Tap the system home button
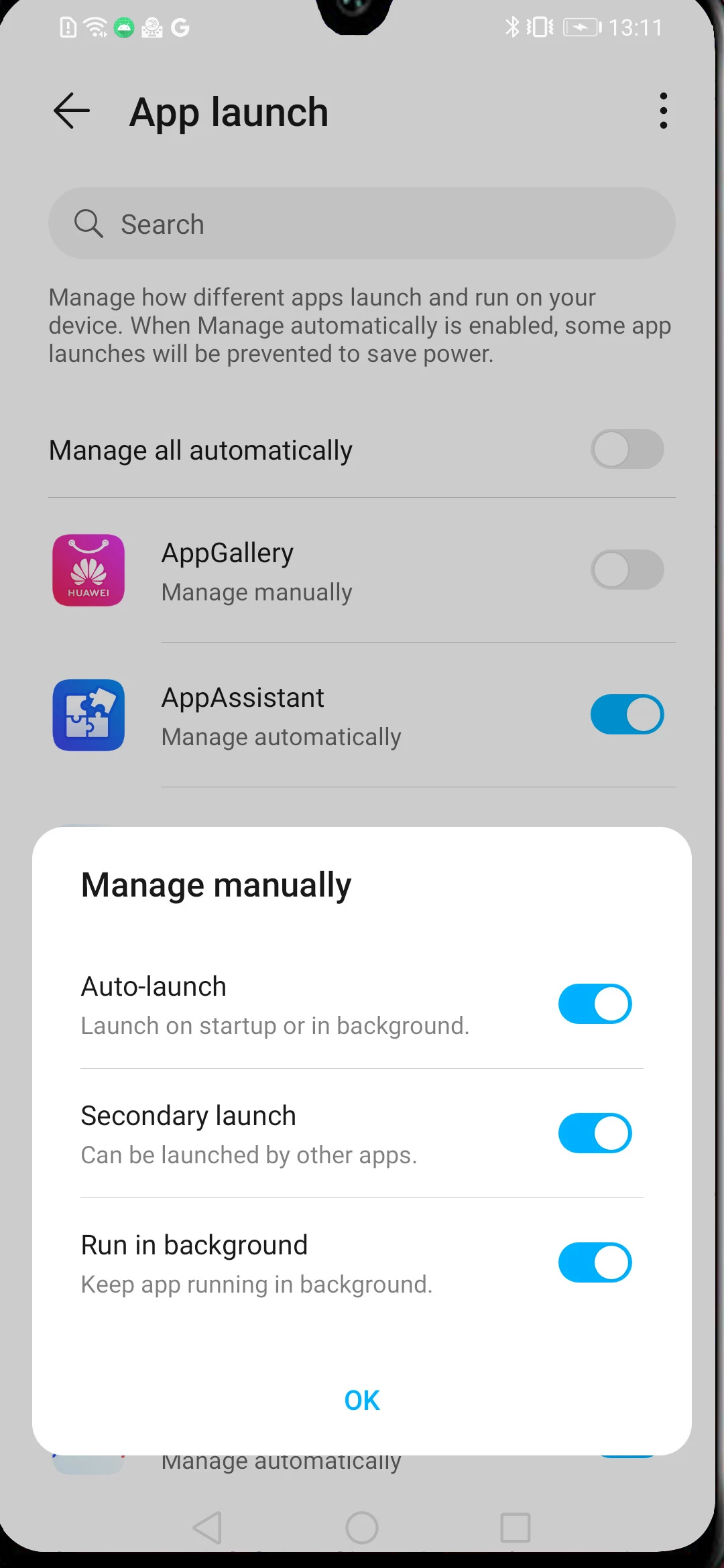724x1568 pixels. [x=362, y=1528]
